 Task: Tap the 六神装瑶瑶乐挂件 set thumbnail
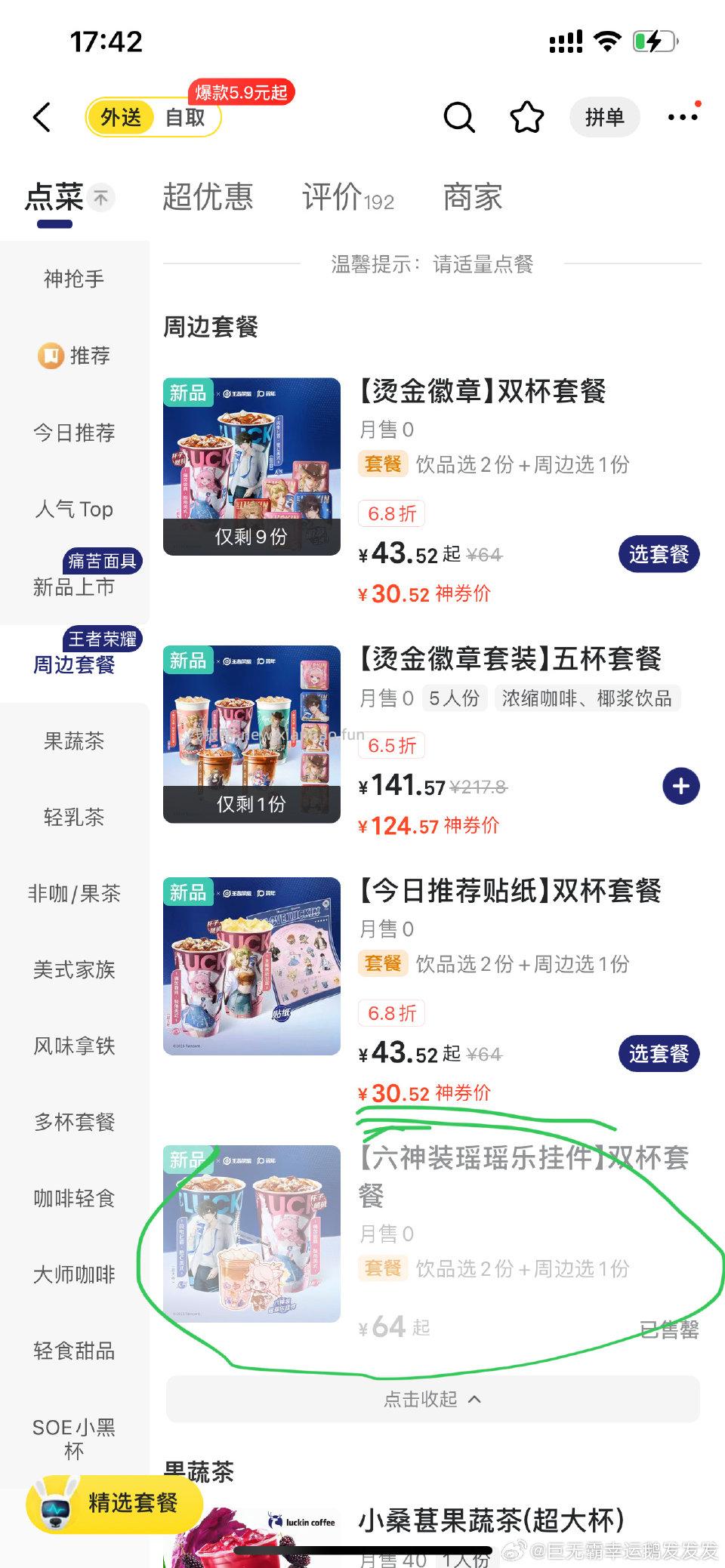point(251,1231)
